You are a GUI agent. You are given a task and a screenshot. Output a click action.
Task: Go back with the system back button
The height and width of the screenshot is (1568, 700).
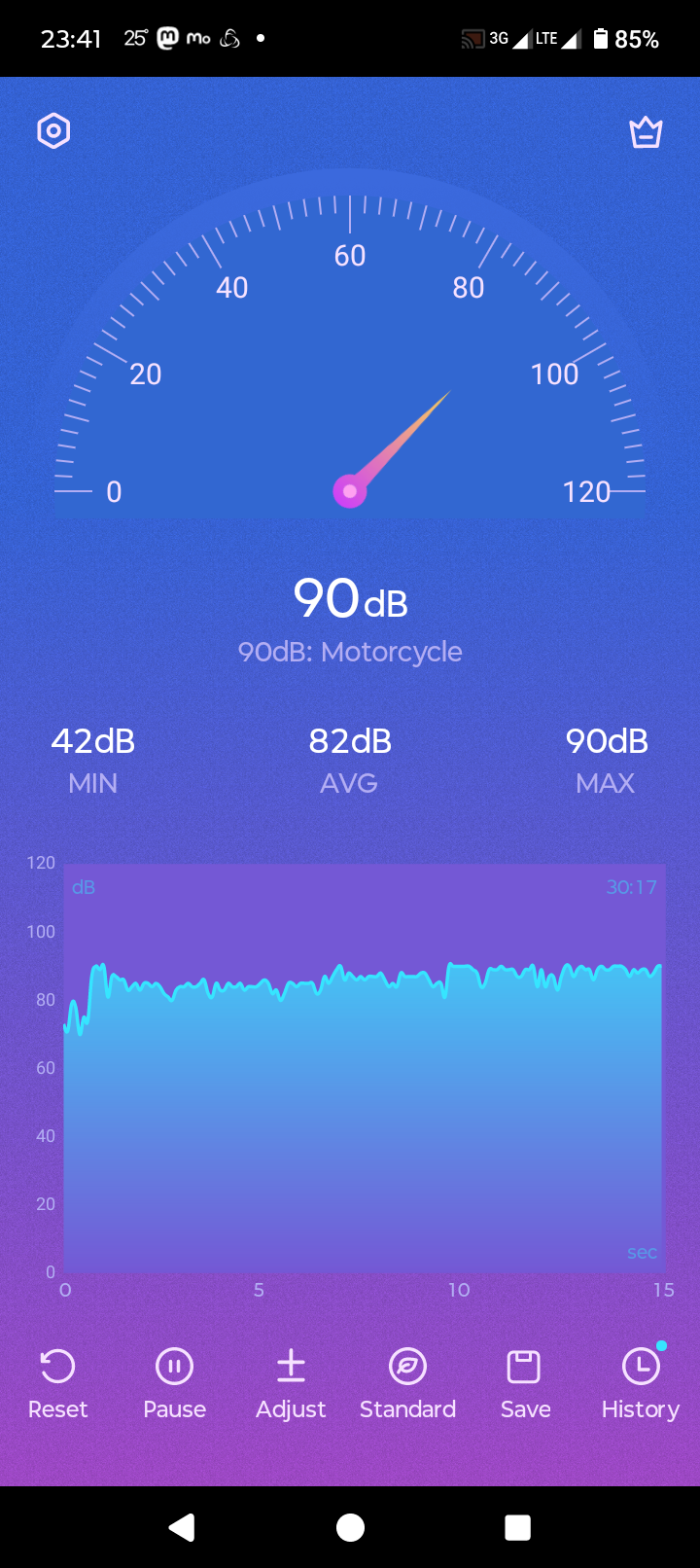click(182, 1527)
